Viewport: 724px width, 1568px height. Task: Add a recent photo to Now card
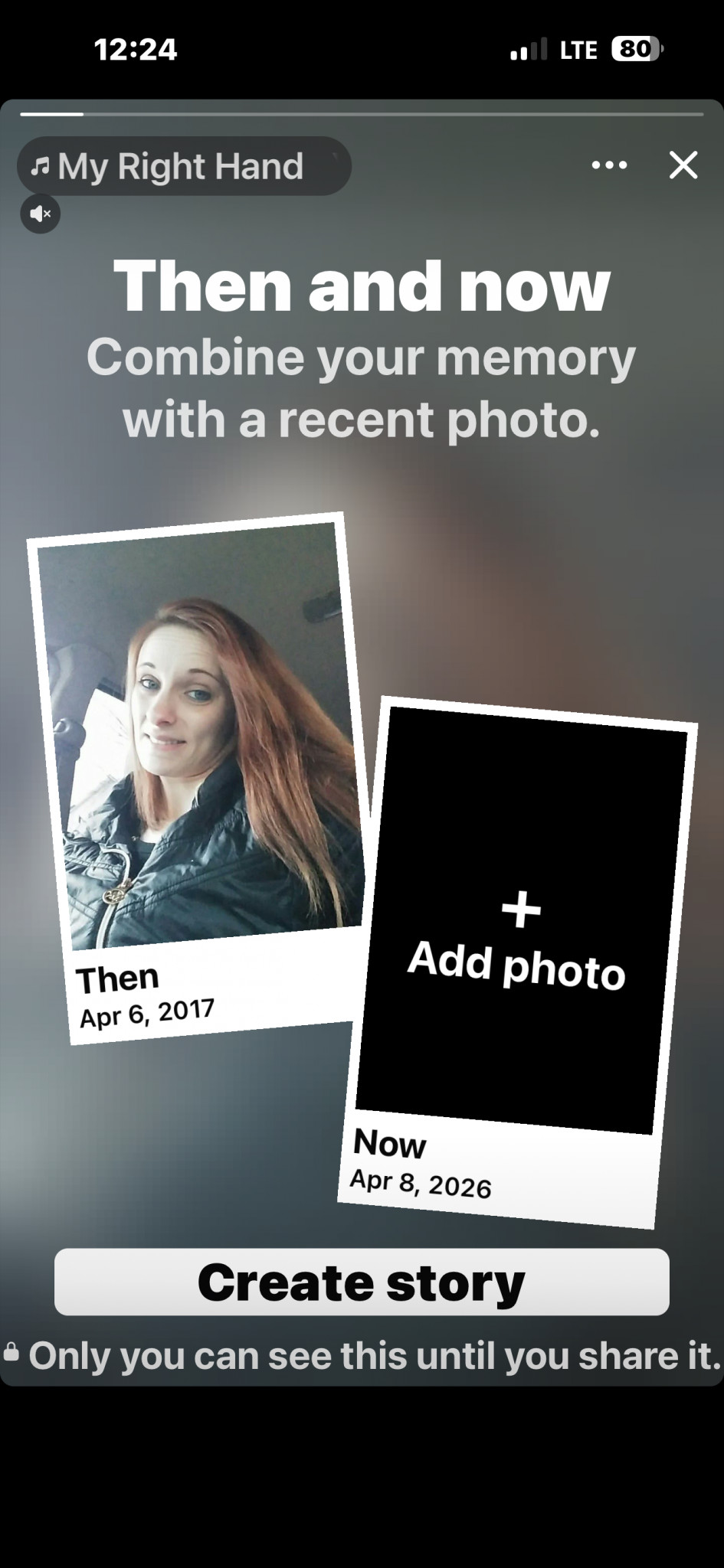pos(519,942)
